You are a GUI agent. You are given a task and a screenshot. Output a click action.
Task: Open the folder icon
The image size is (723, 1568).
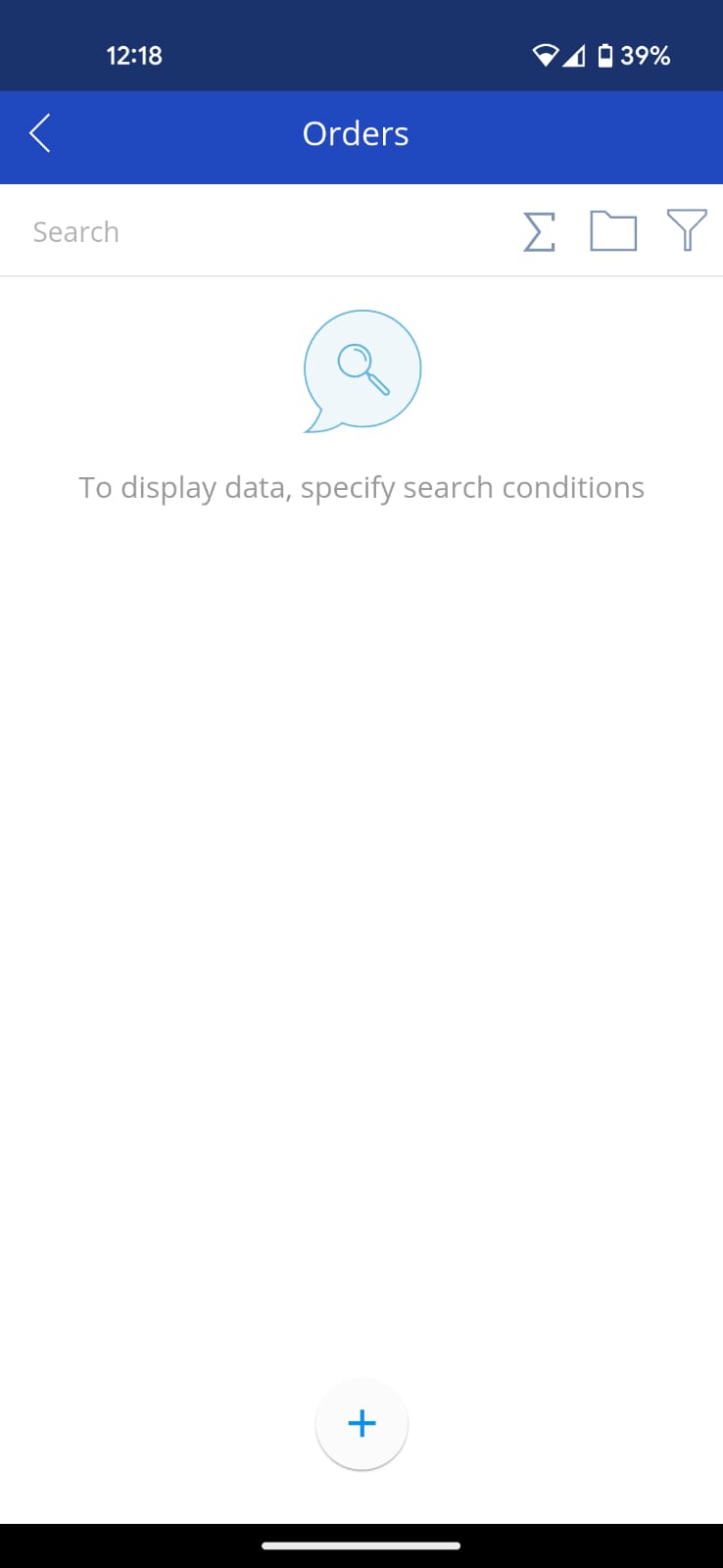point(613,231)
